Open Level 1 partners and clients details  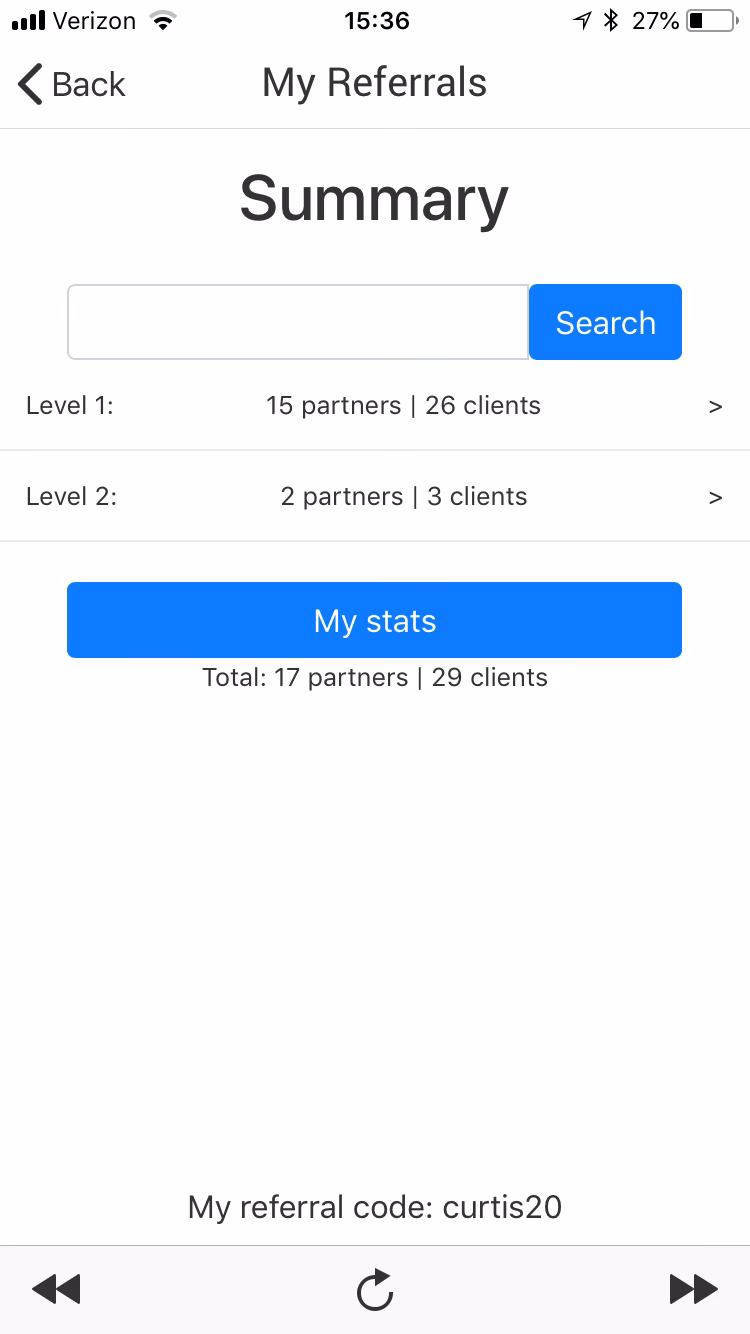pos(404,406)
